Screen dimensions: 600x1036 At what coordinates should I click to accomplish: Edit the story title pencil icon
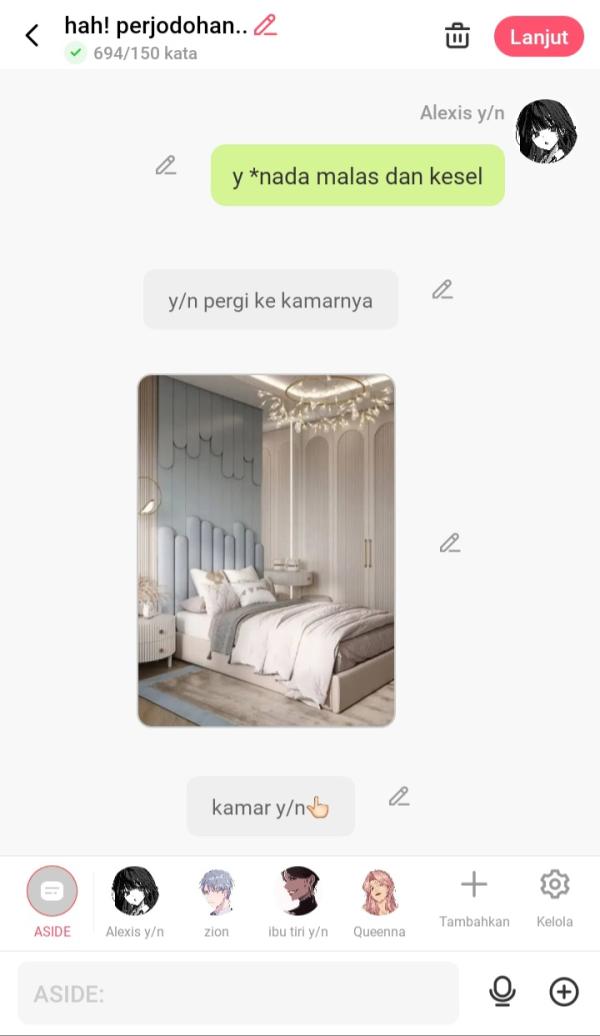(265, 25)
